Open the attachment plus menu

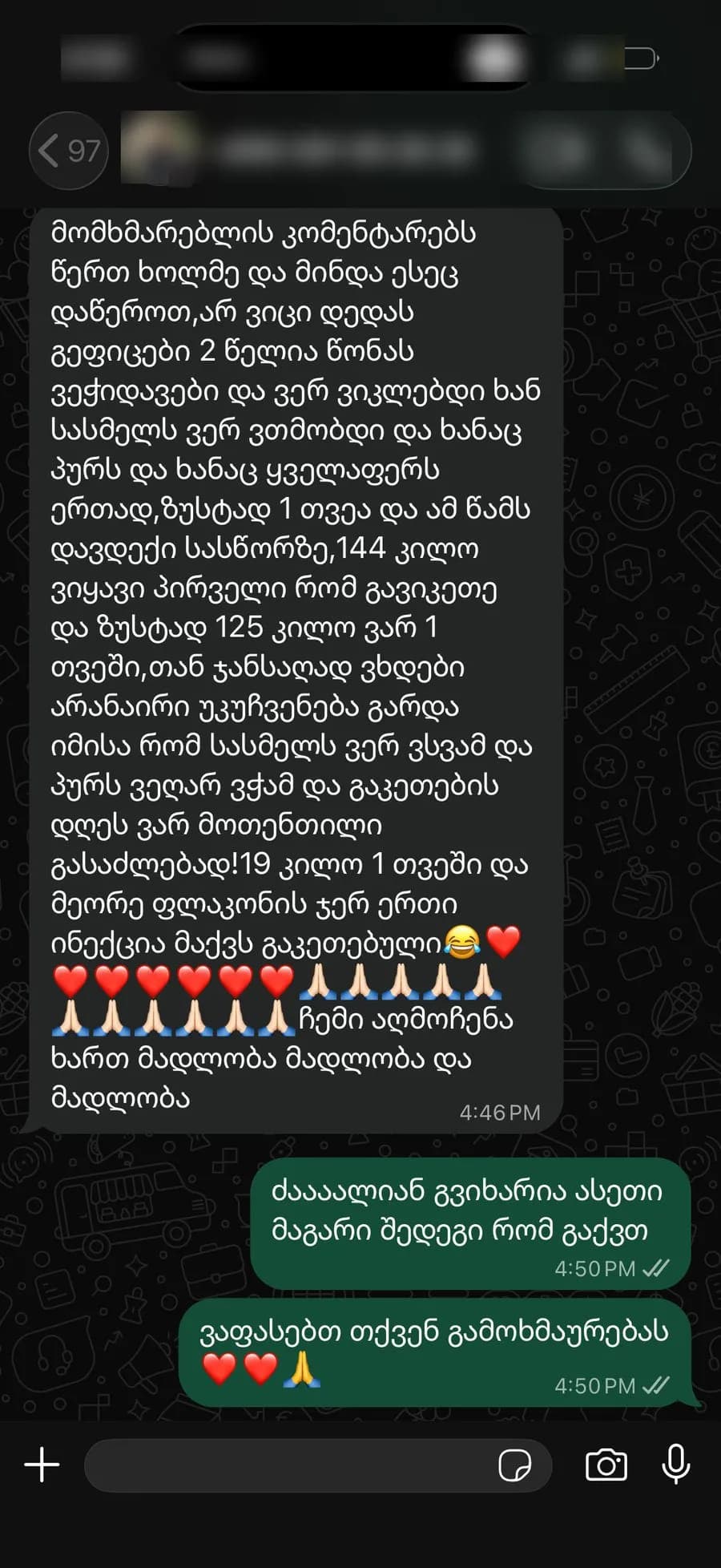[x=42, y=1465]
